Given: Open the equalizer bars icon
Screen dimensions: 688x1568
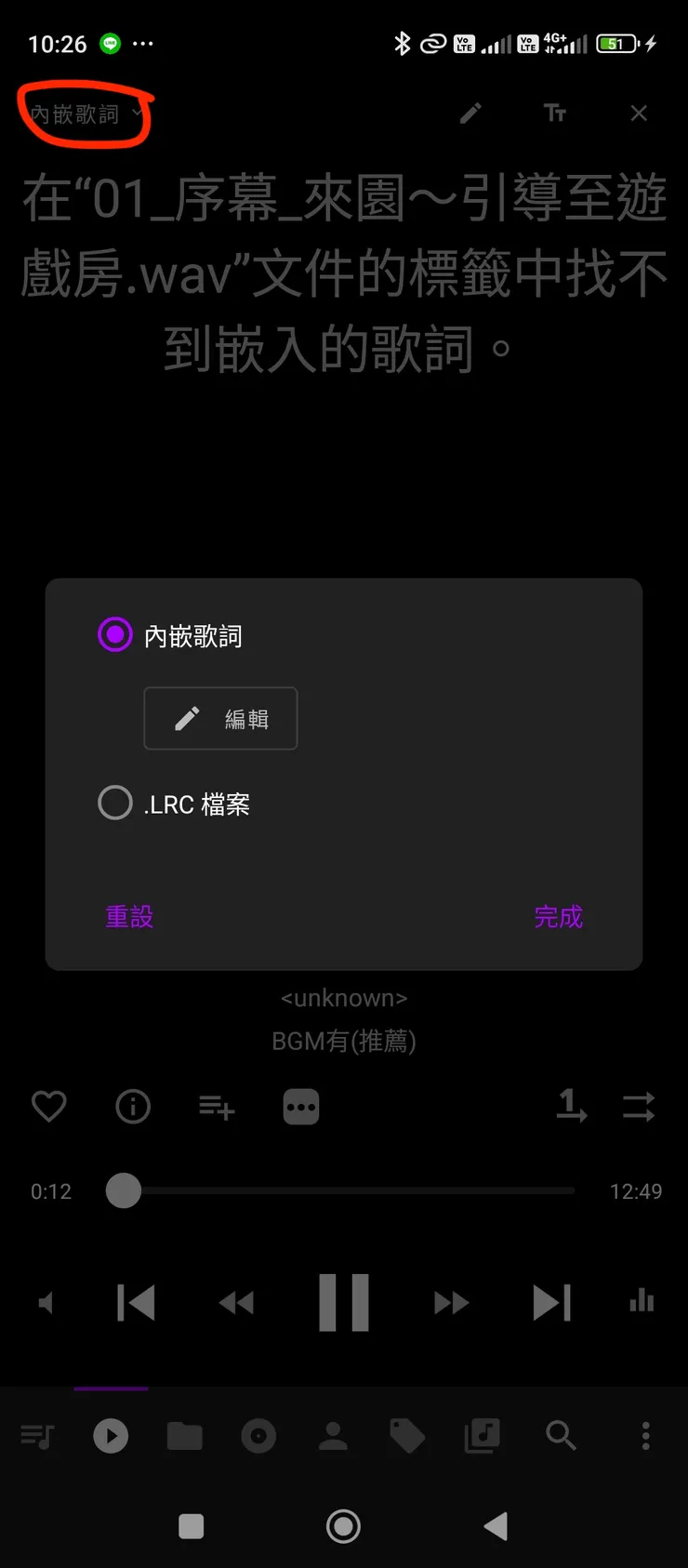Looking at the screenshot, I should coord(641,1302).
